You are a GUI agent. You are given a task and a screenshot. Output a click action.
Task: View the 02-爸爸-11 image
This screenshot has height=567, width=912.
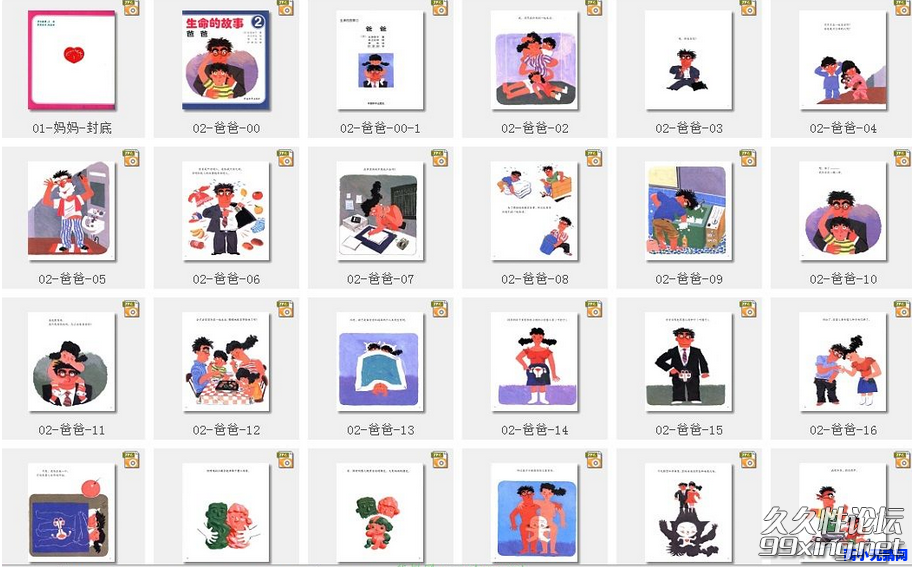click(x=72, y=362)
